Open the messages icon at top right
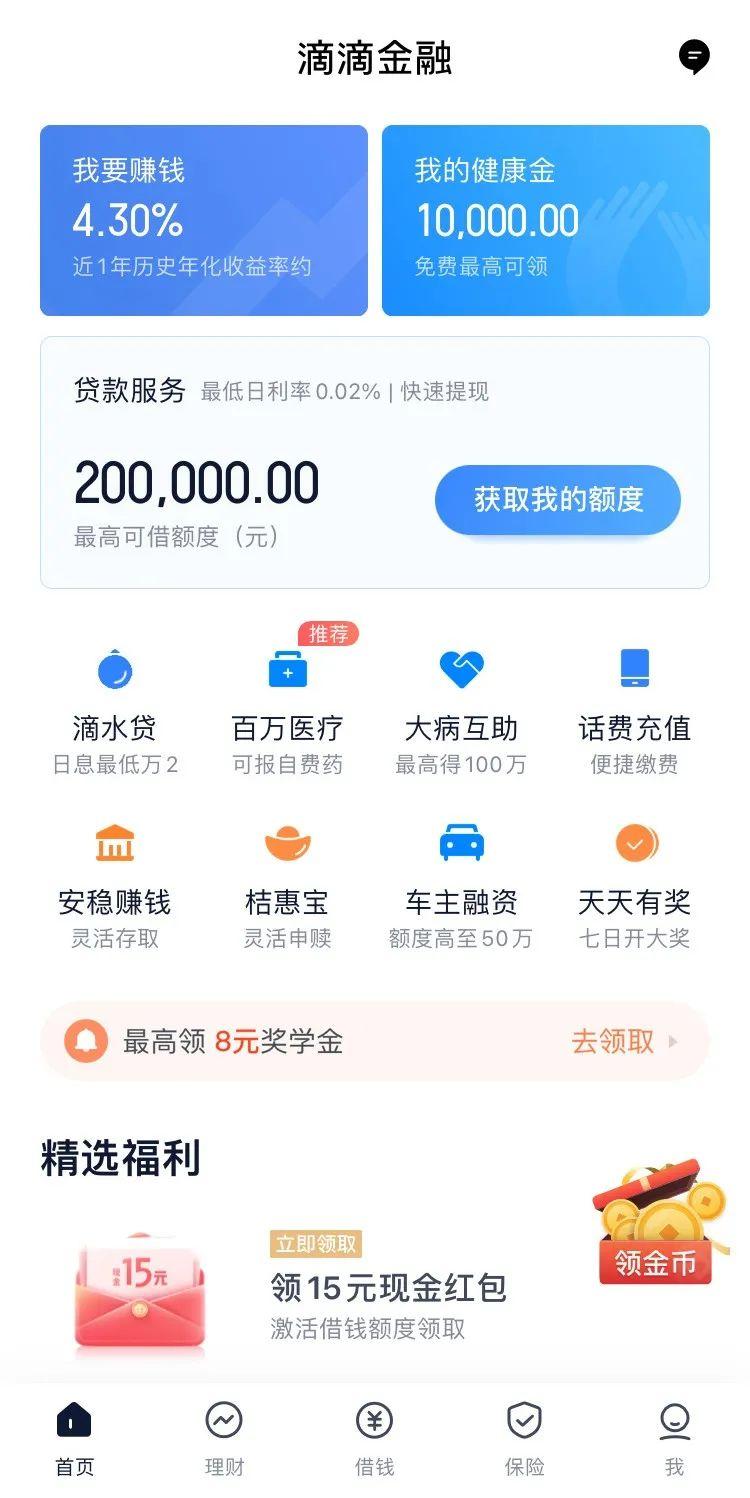 coord(694,58)
